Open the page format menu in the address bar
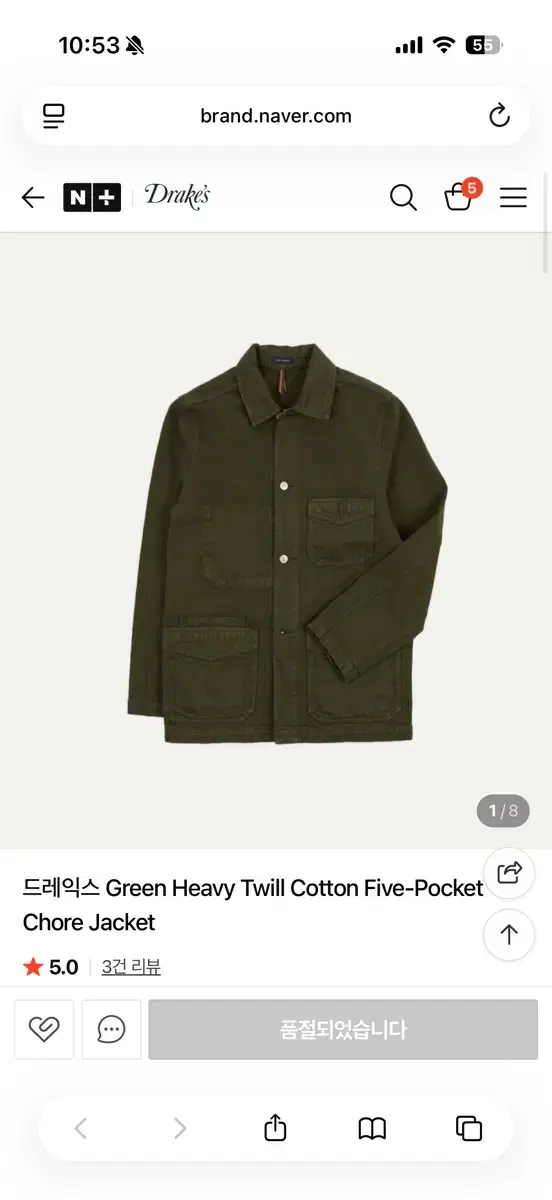Image resolution: width=552 pixels, height=1200 pixels. (x=53, y=116)
